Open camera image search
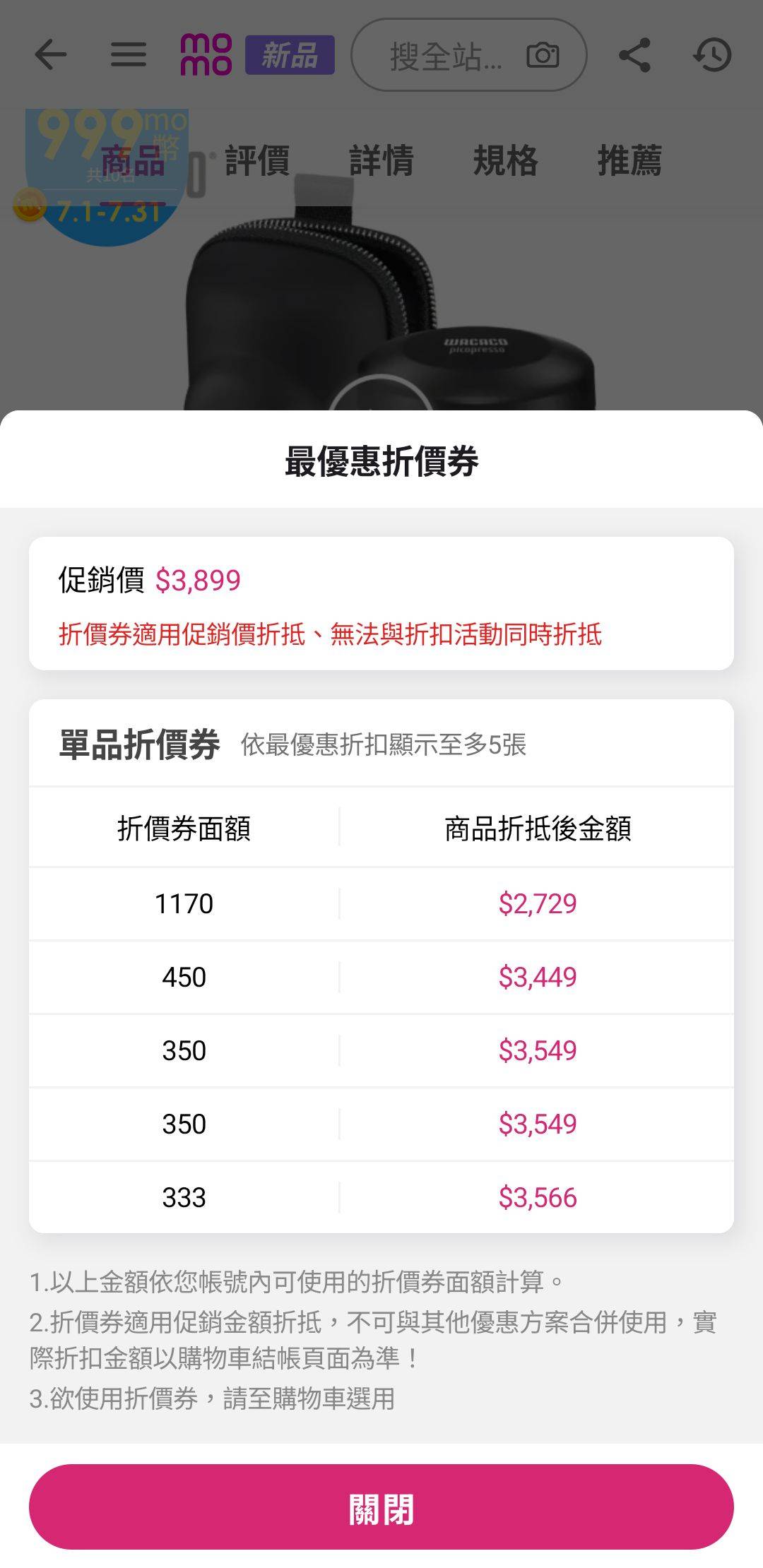This screenshot has width=763, height=1568. coord(543,54)
